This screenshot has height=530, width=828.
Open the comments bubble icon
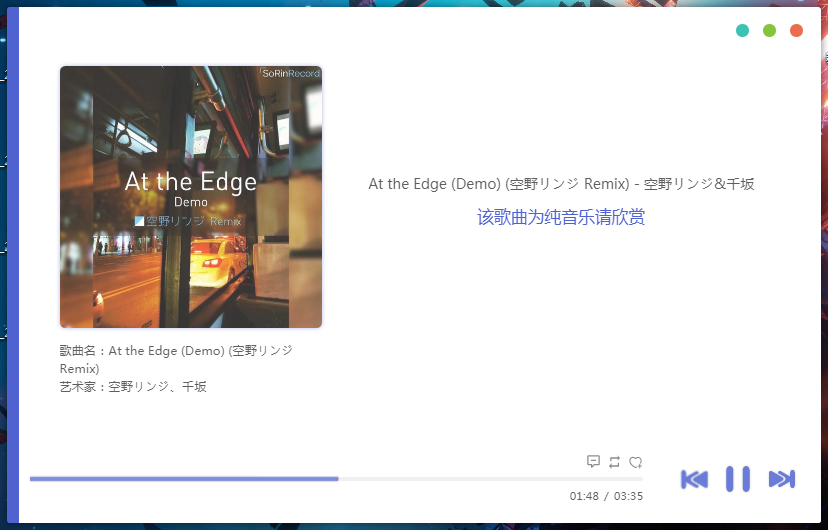pos(593,461)
